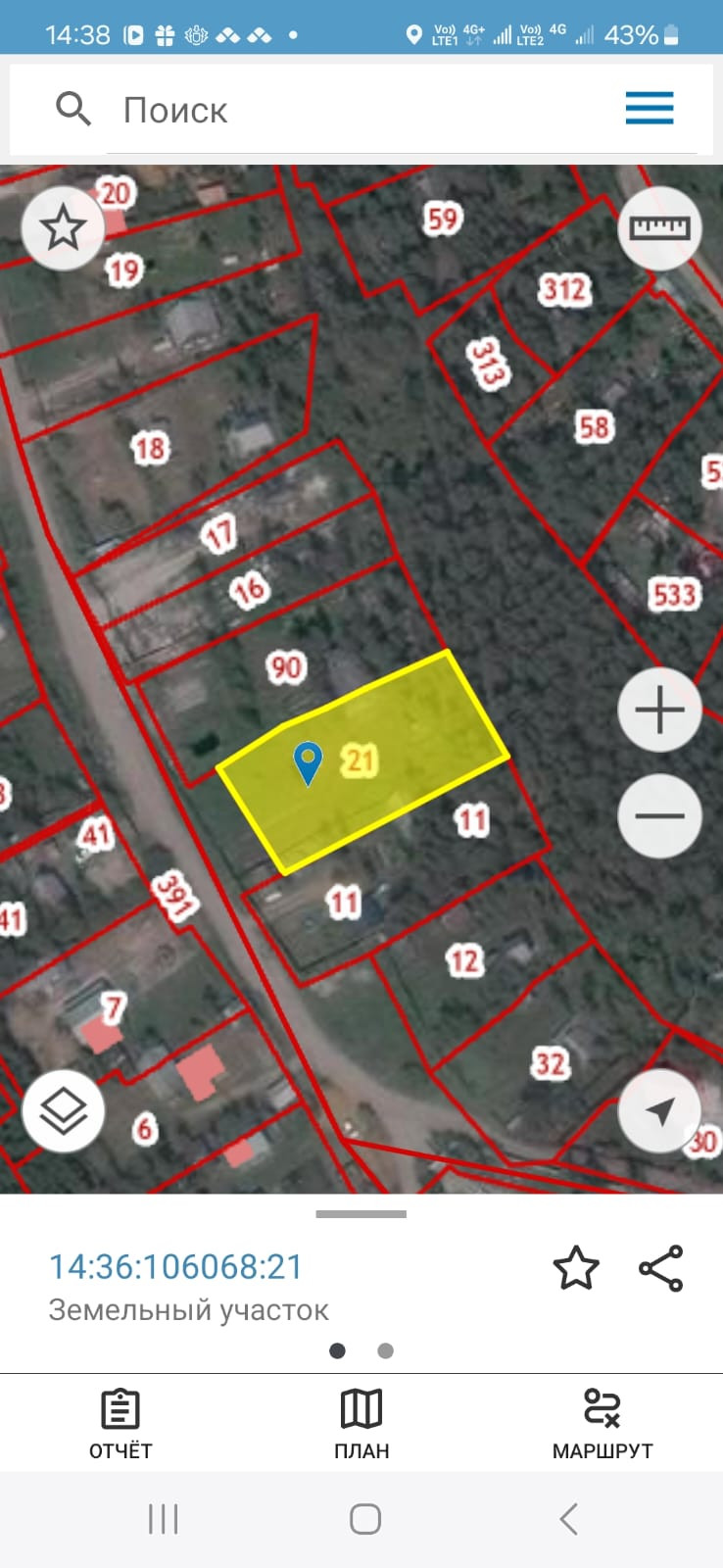Go back with system back button
This screenshot has height=1568, width=723.
pos(569,1519)
